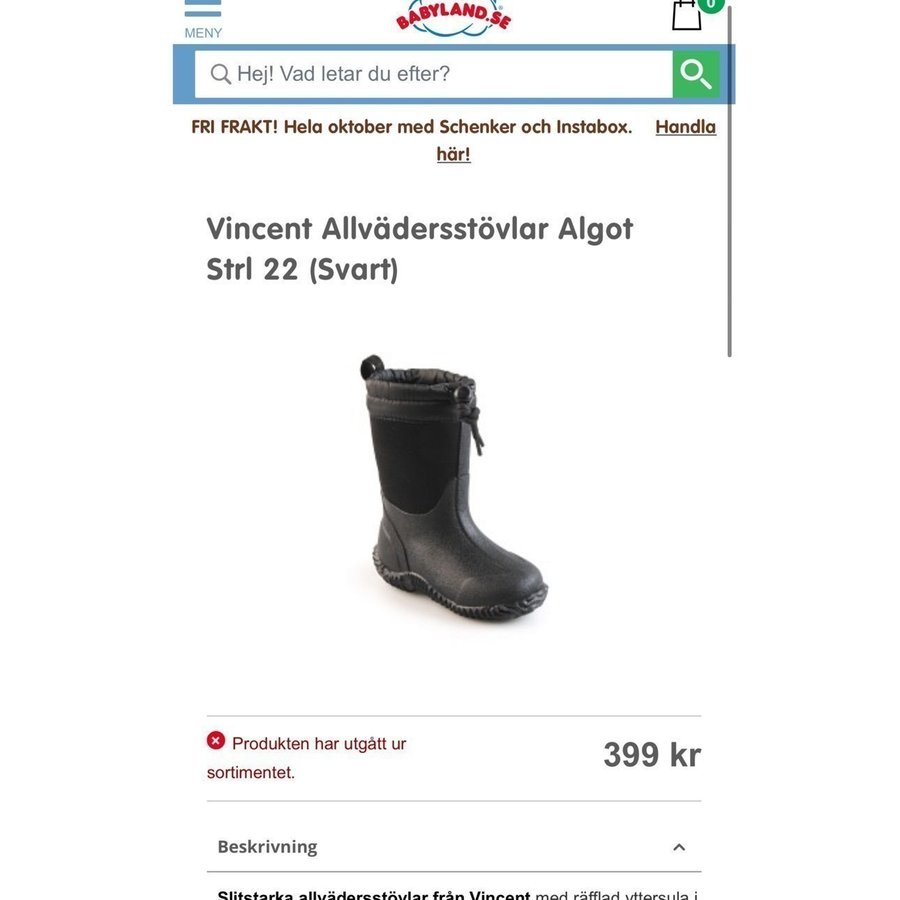Open the shopping cart
This screenshot has height=900, width=900.
coord(687,15)
